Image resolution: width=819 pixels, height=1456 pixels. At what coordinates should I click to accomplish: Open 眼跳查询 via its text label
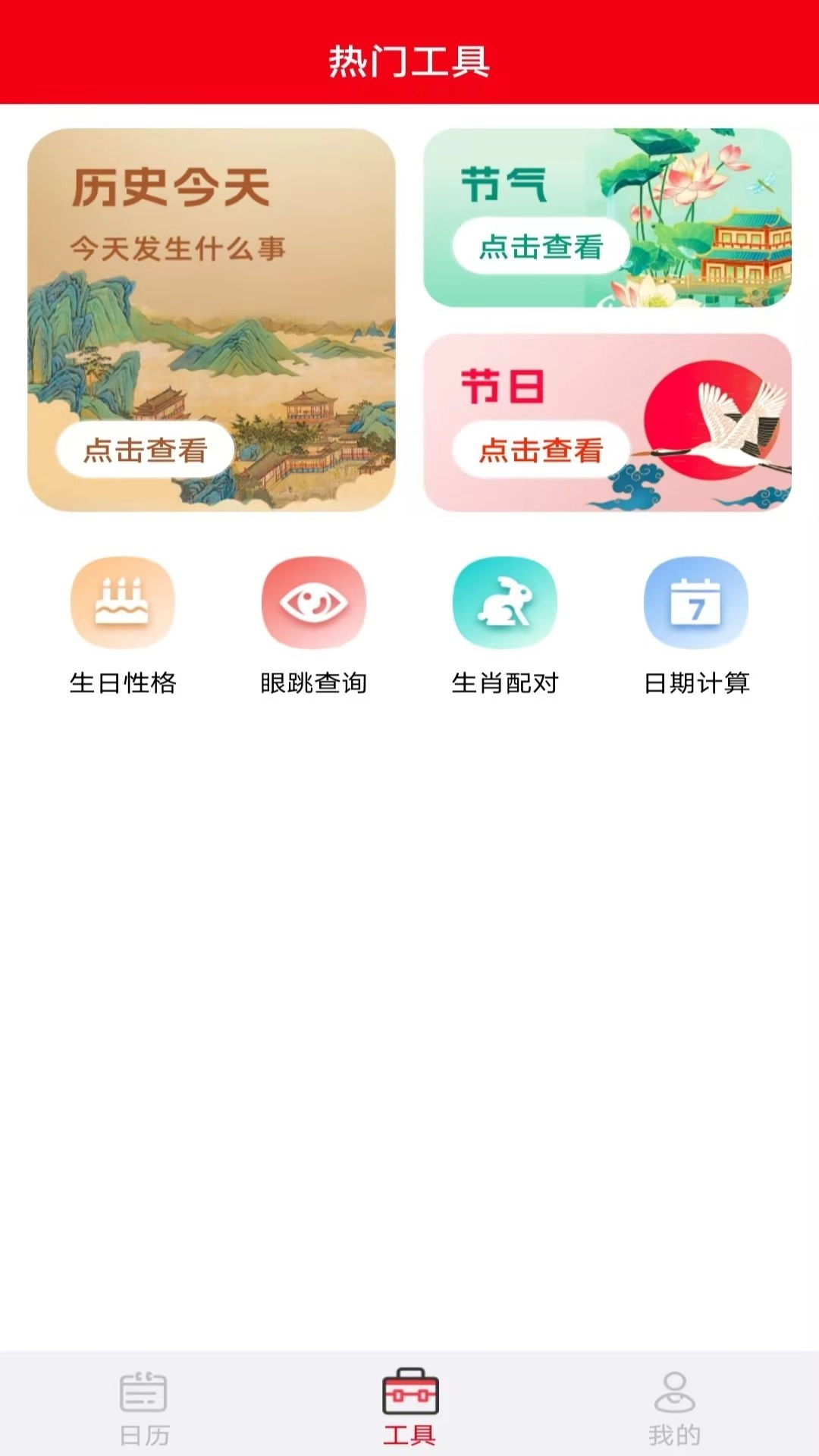pos(314,682)
